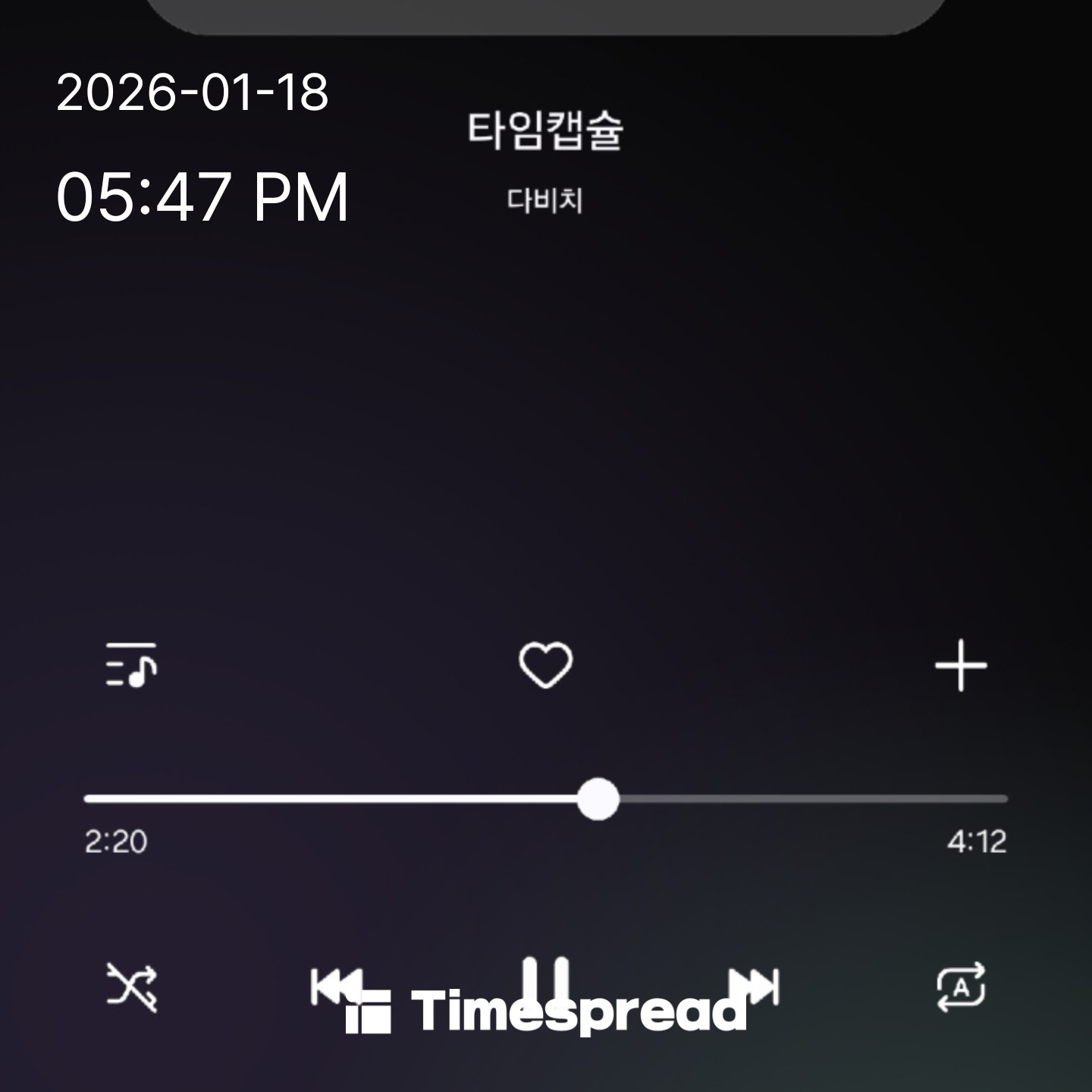Toggle shuffle mode
Screen dimensions: 1092x1092
tap(131, 987)
